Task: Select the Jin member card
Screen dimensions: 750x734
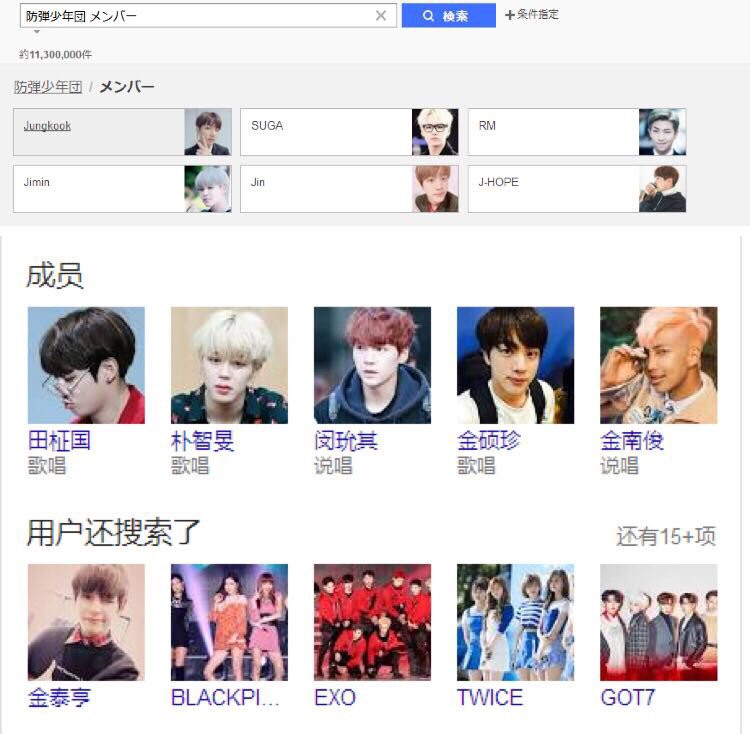Action: click(349, 189)
